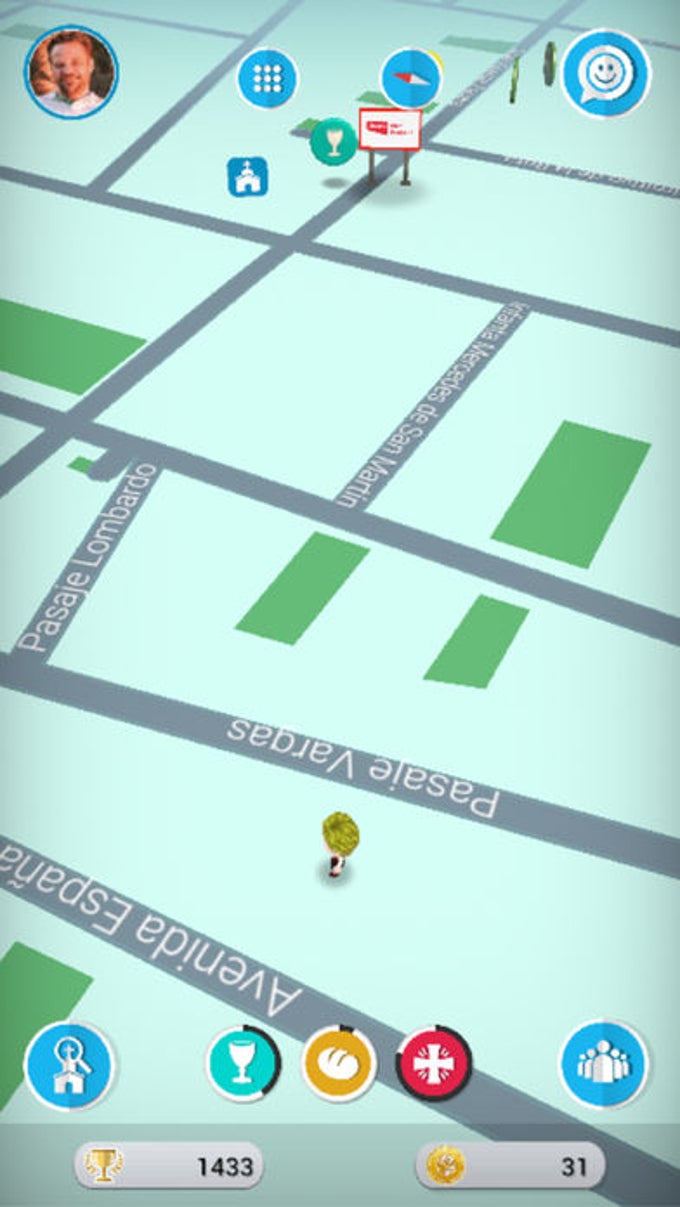Tap the red cross item button
680x1207 pixels.
[x=434, y=1063]
